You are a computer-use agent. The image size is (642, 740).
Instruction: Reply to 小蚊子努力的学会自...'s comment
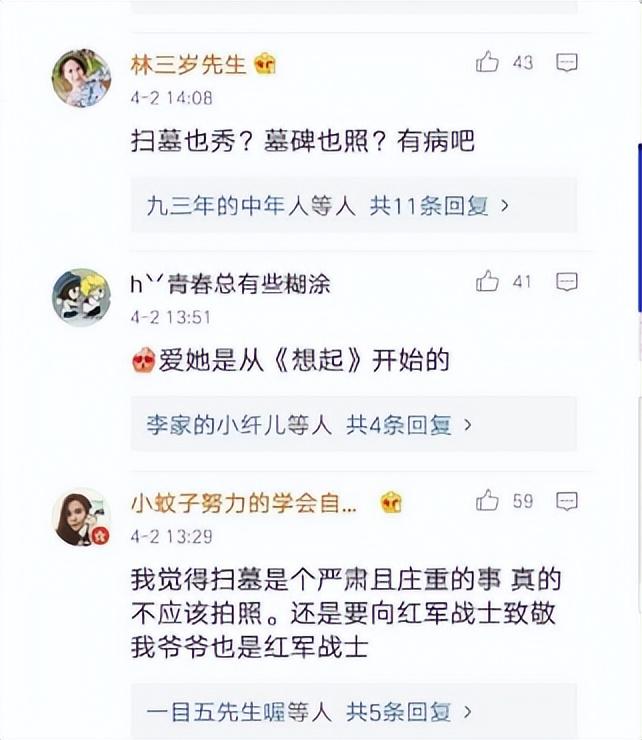(567, 501)
